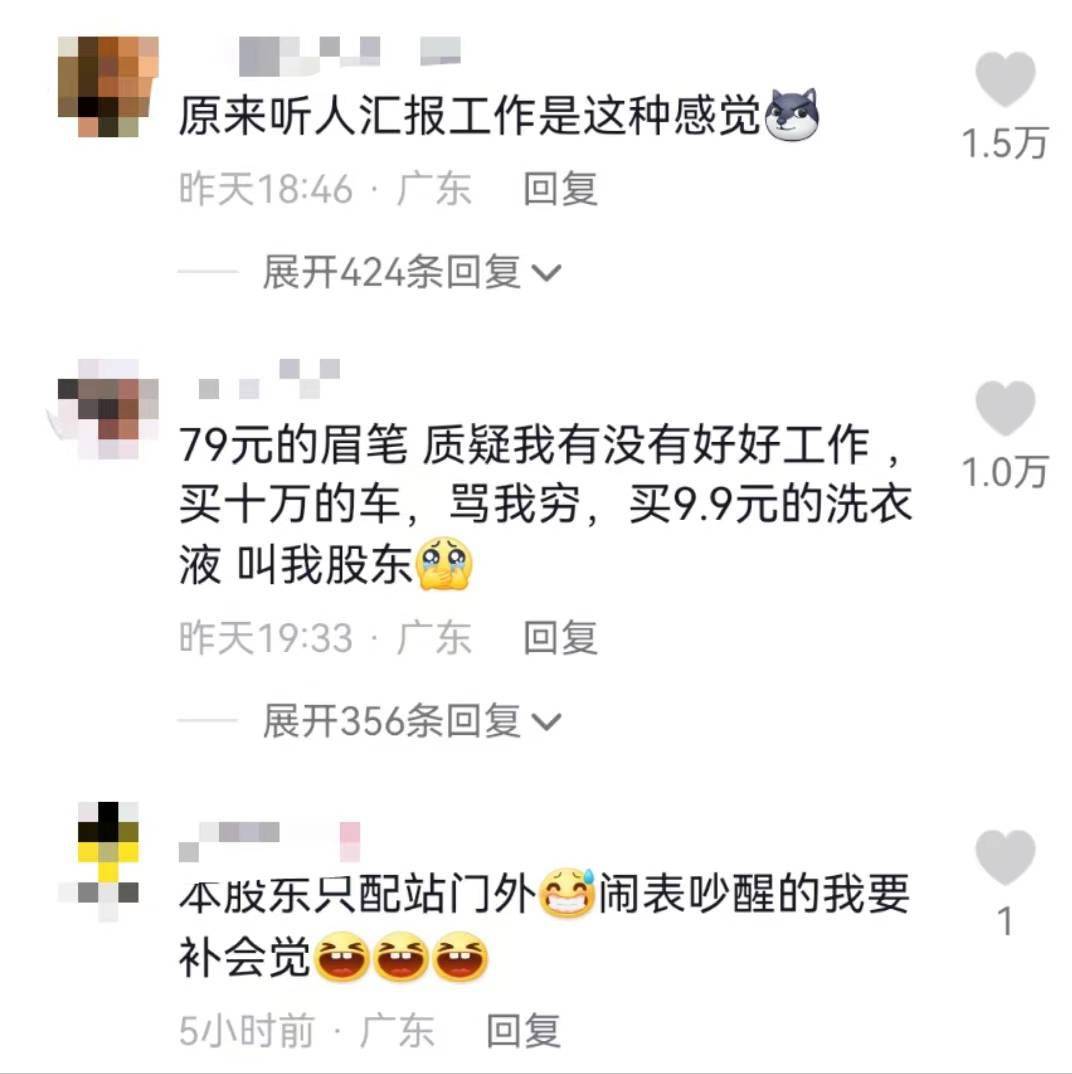The image size is (1072, 1074).
Task: Reply to the 79元的眉笔 comment
Action: click(560, 637)
